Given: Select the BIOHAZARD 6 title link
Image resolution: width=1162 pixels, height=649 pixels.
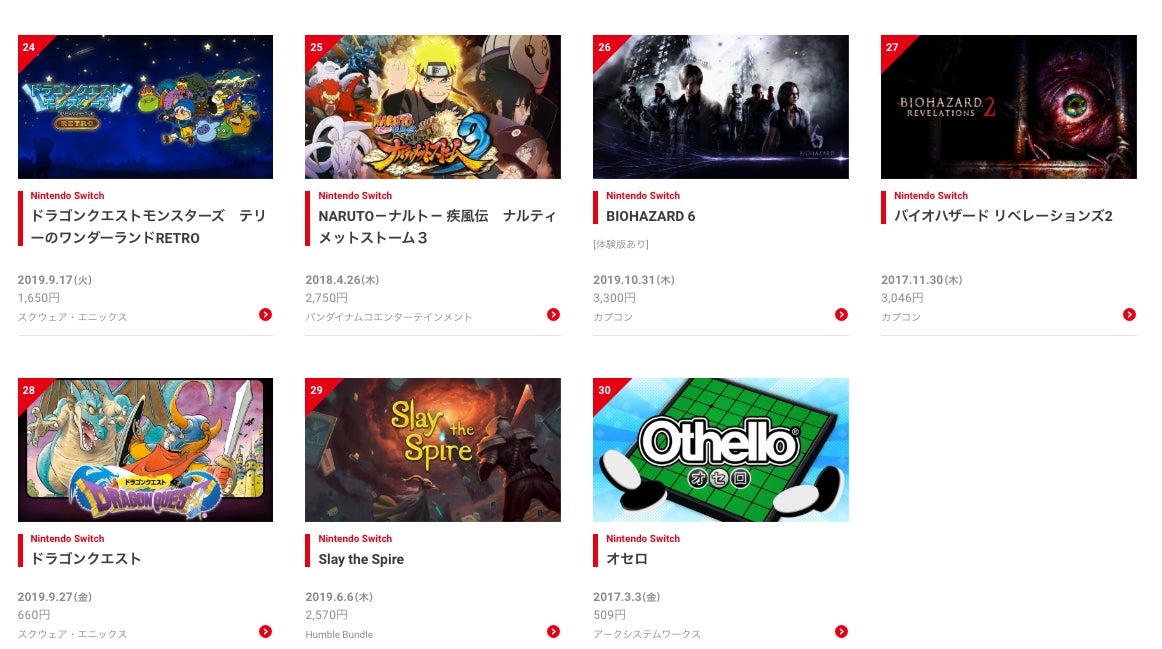Looking at the screenshot, I should (650, 216).
